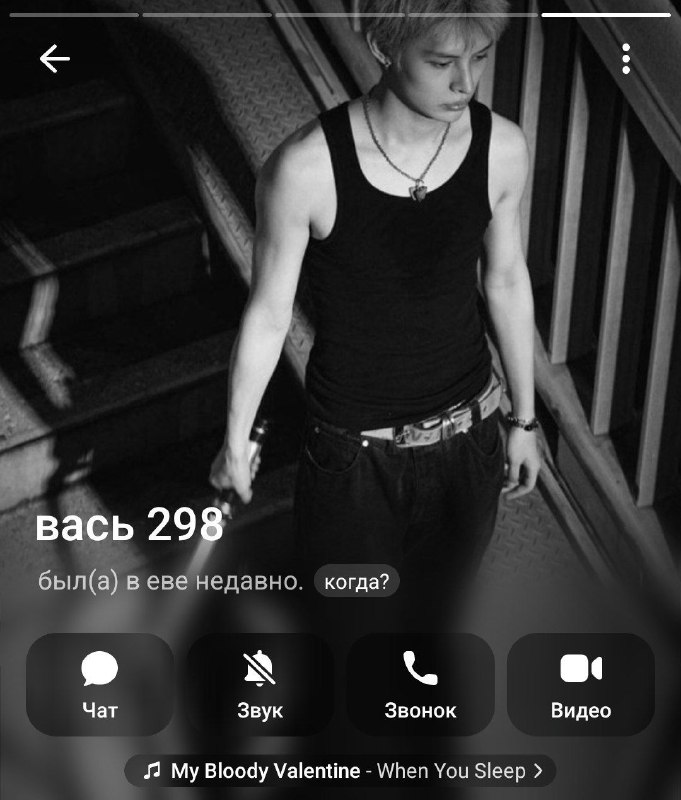Start a voice call via Звонок

click(420, 684)
